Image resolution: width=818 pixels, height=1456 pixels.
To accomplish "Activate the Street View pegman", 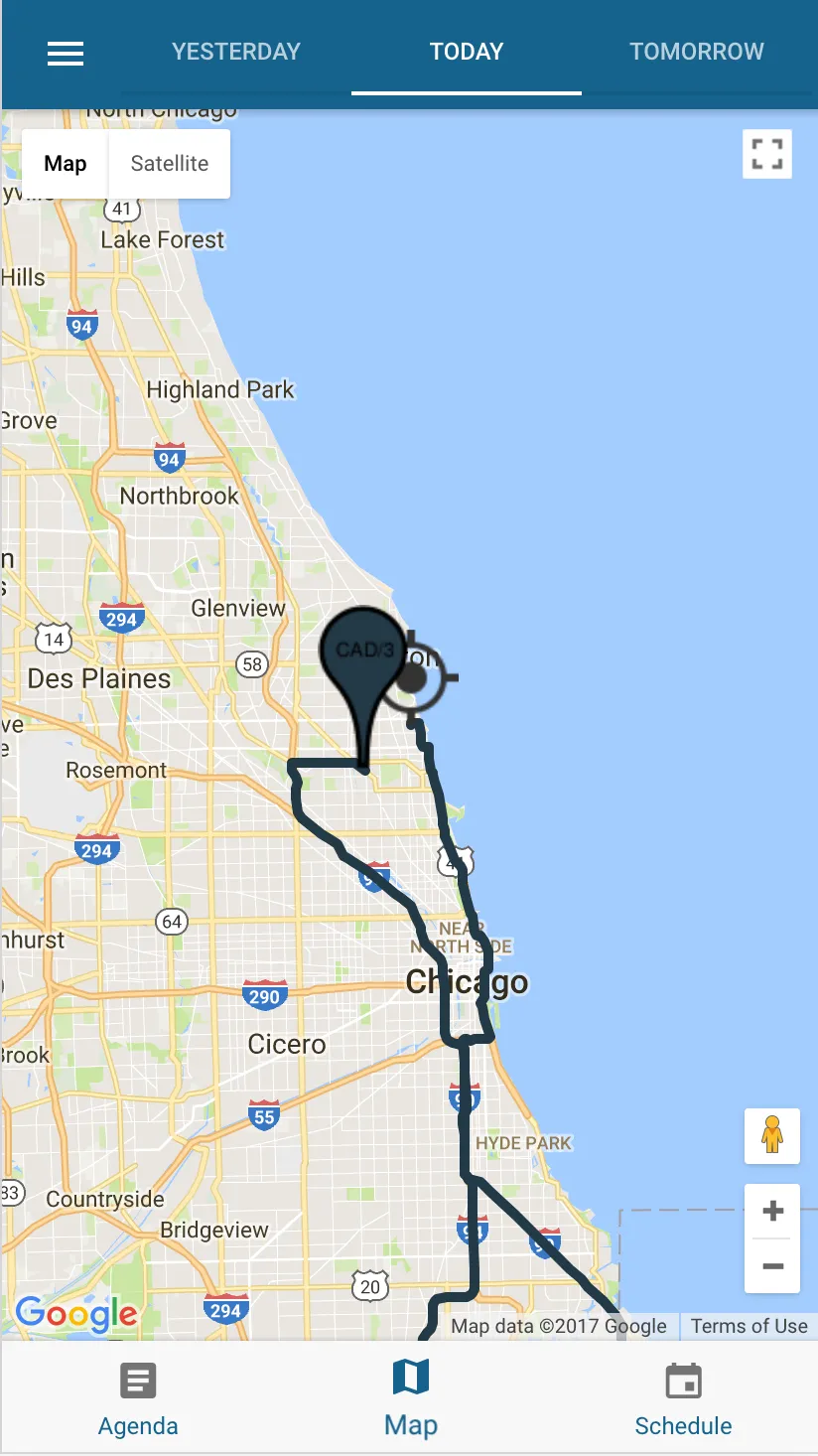I will [772, 1135].
